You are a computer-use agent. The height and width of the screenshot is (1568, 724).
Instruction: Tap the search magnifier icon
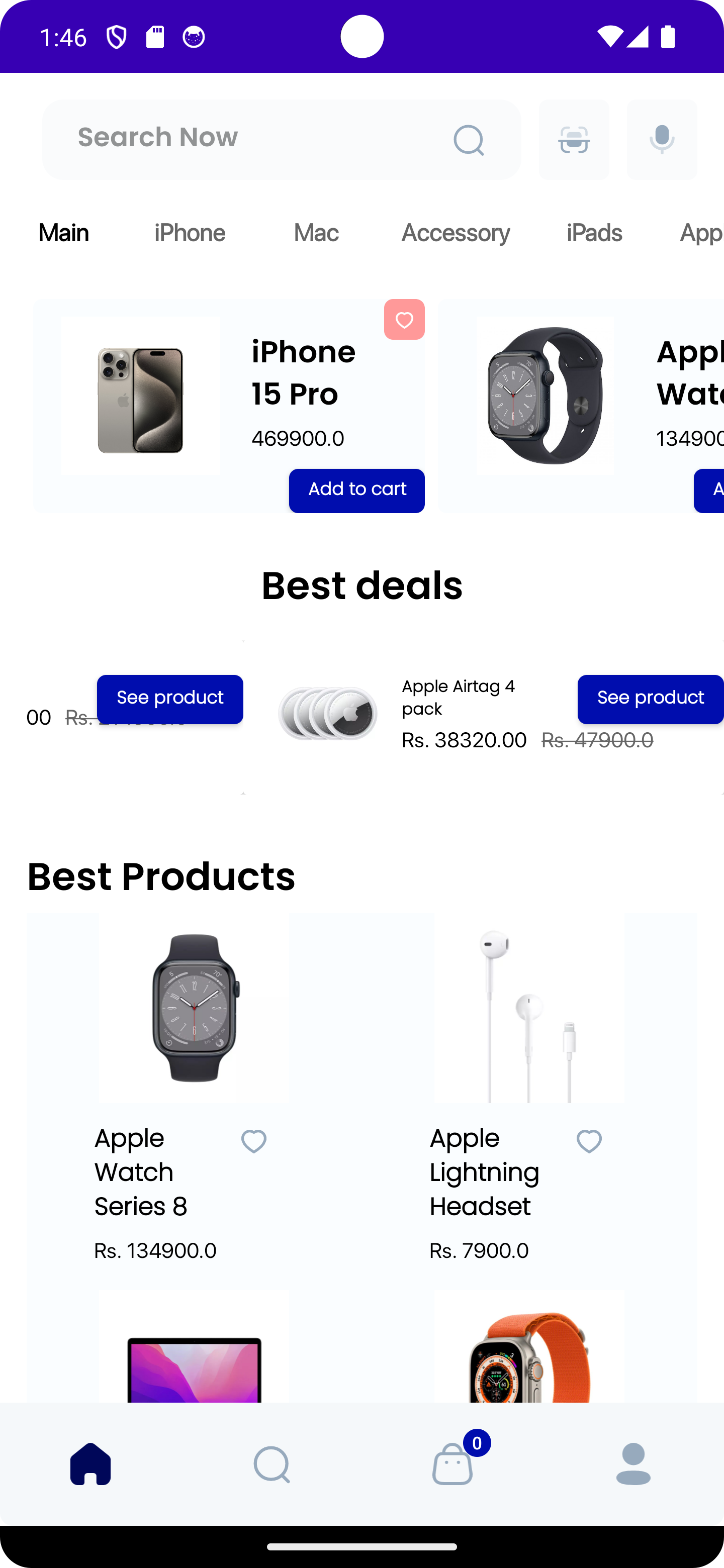468,140
